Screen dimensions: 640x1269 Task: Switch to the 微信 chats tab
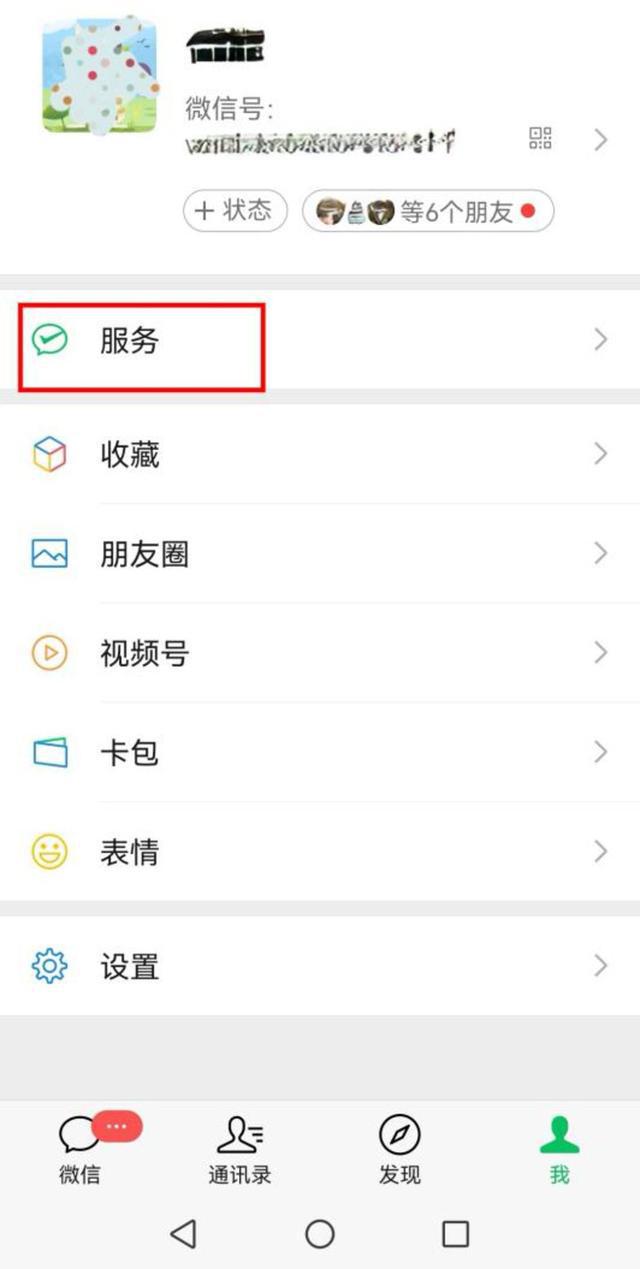click(x=80, y=1150)
